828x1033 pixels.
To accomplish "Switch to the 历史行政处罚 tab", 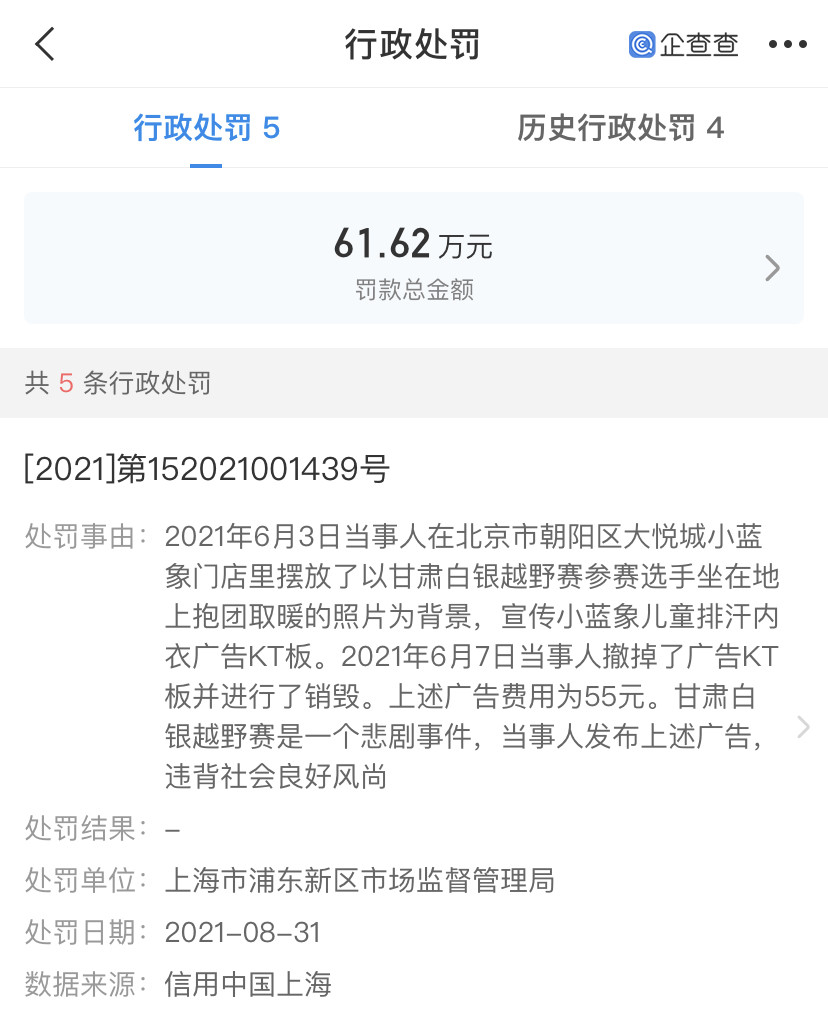I will pyautogui.click(x=620, y=128).
